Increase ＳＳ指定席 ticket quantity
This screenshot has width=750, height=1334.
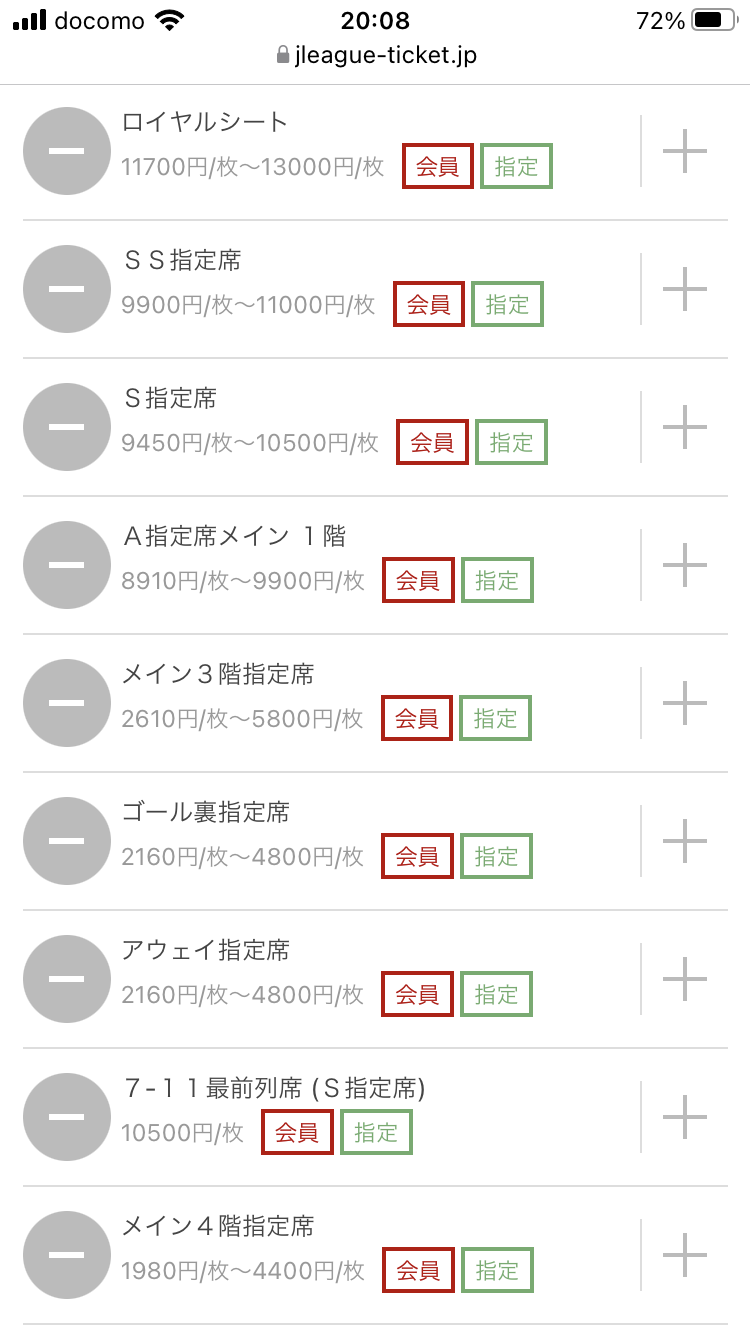(x=685, y=289)
